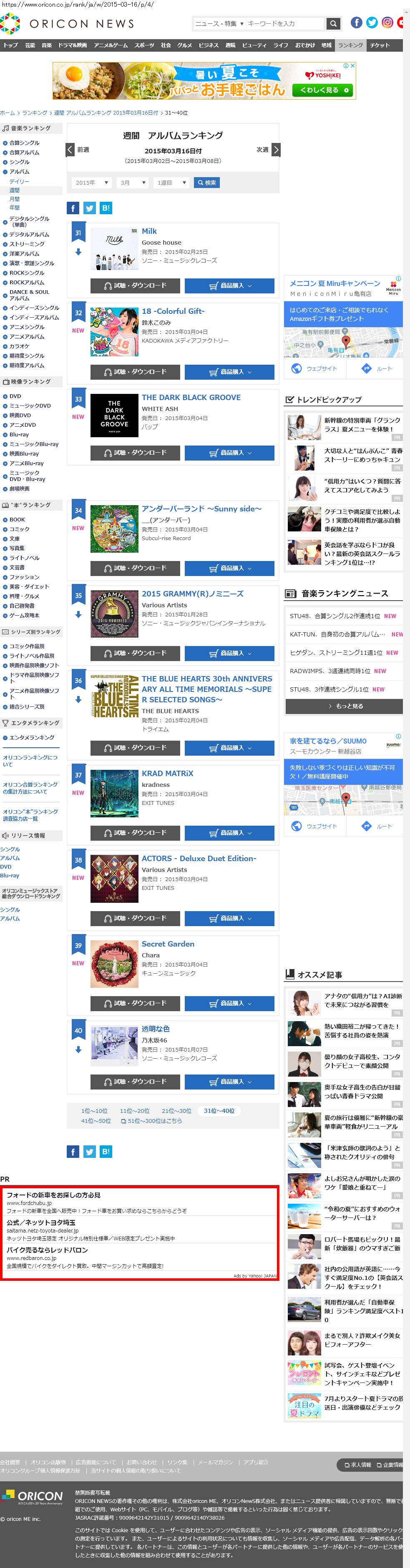
Task: Open ミュージックDVD in the video ranking sidebar
Action: pyautogui.click(x=30, y=406)
